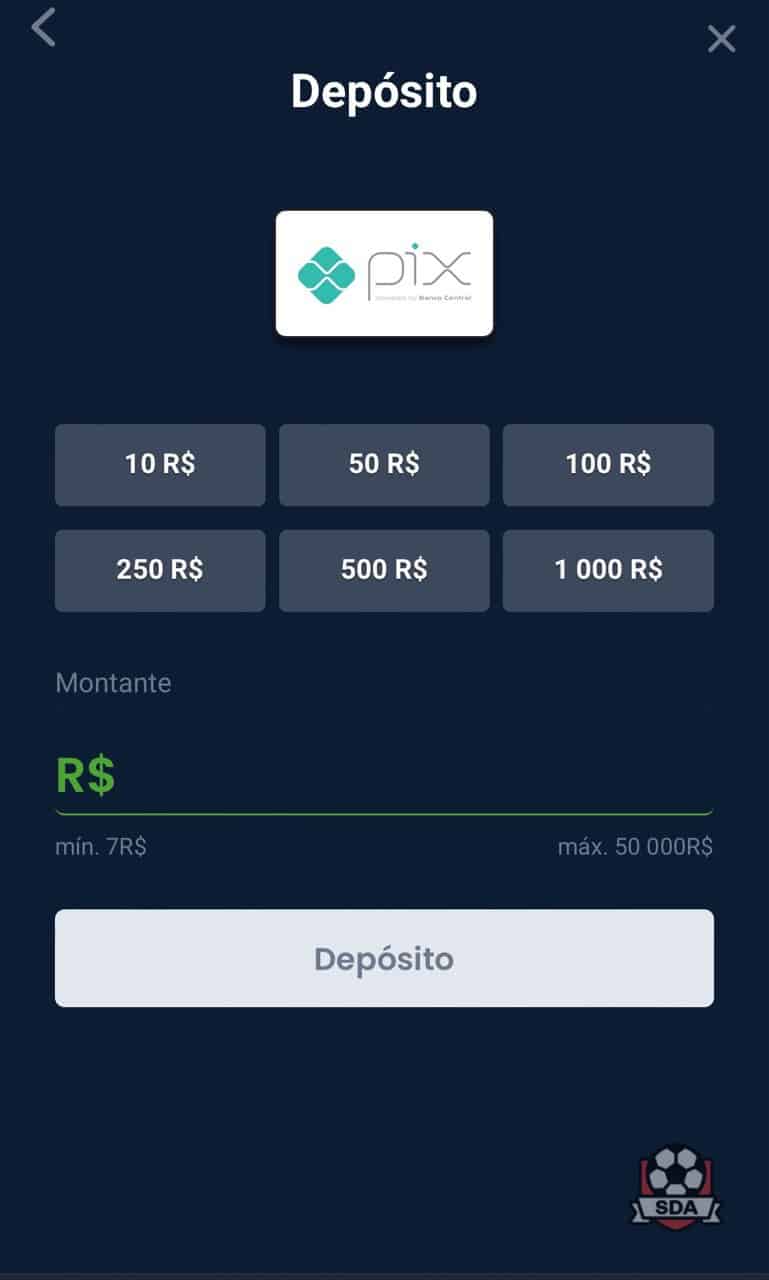This screenshot has height=1280, width=769.
Task: Pick the 100 R$ amount
Action: (608, 465)
